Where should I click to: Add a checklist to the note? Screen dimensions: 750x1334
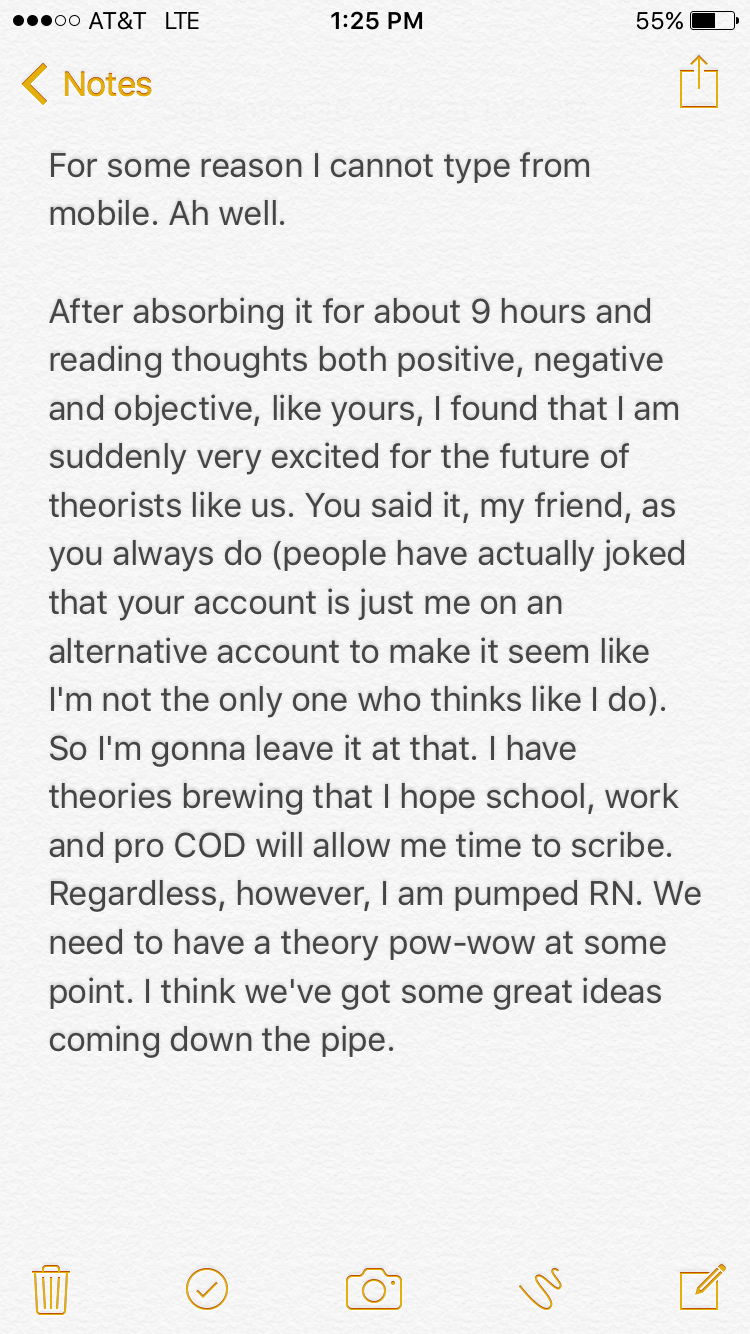(207, 1288)
